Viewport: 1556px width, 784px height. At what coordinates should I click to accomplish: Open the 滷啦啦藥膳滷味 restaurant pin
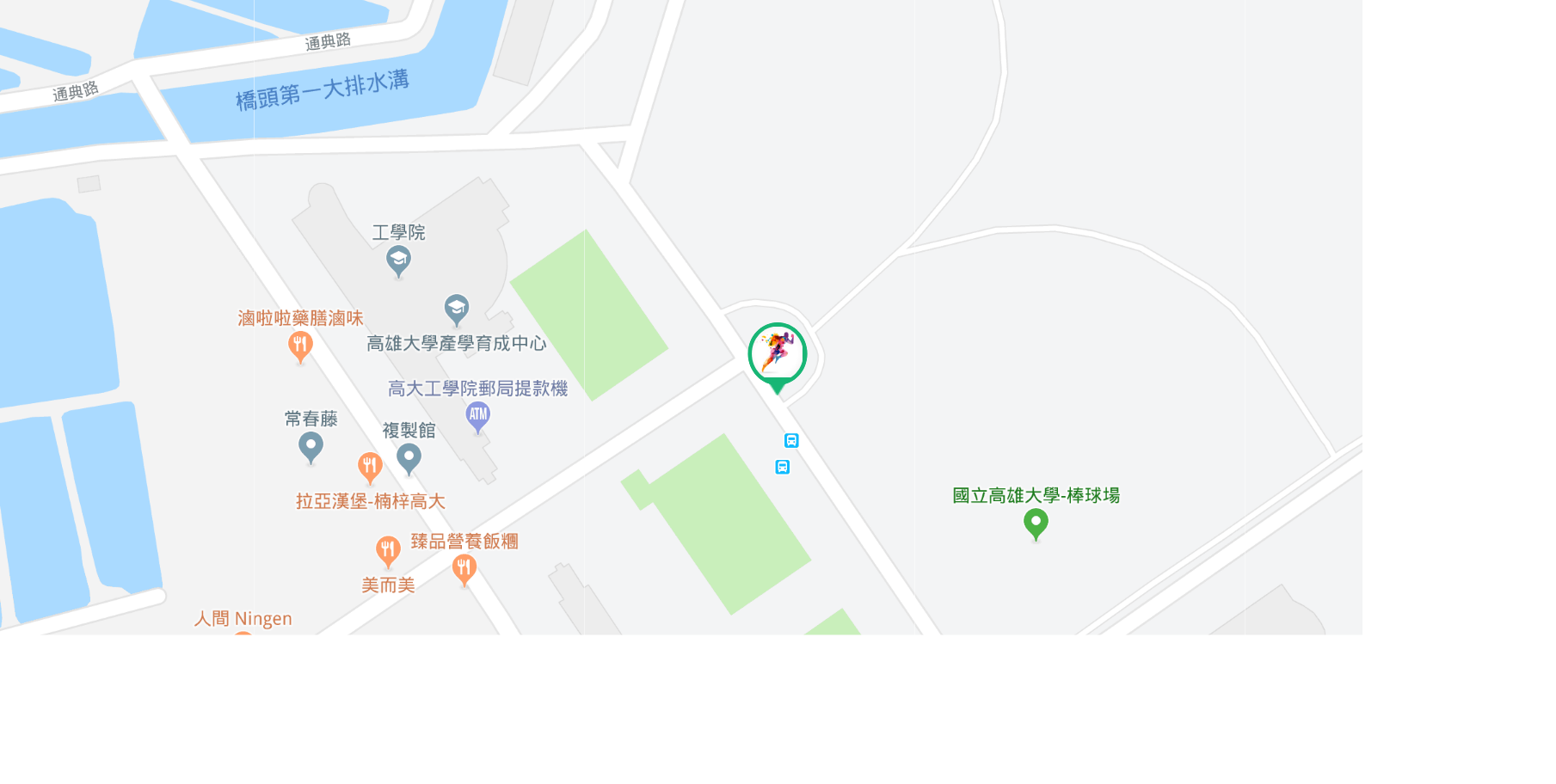point(300,346)
